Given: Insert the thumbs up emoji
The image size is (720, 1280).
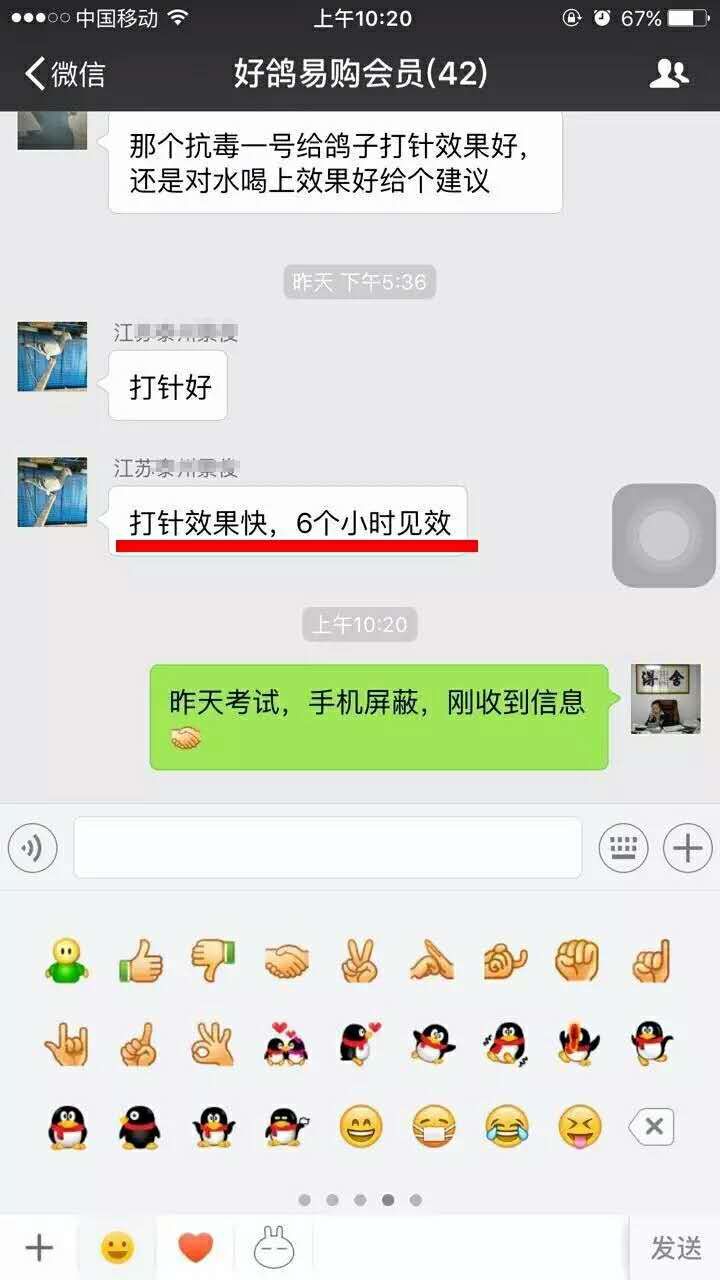Looking at the screenshot, I should point(141,961).
